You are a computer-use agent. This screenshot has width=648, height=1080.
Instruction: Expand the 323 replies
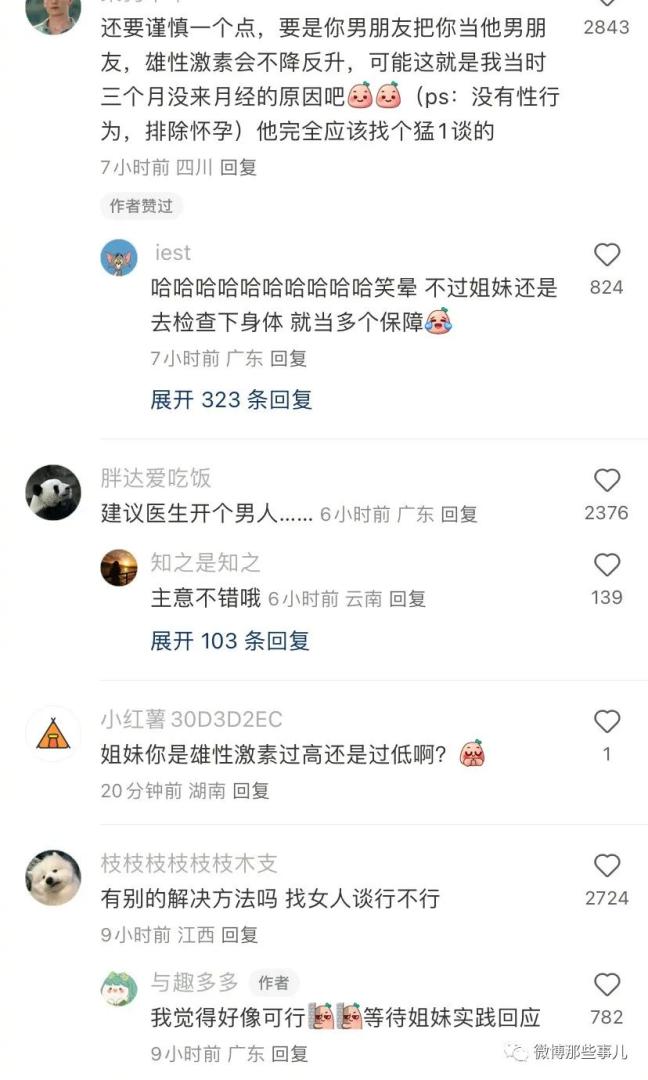click(x=231, y=400)
